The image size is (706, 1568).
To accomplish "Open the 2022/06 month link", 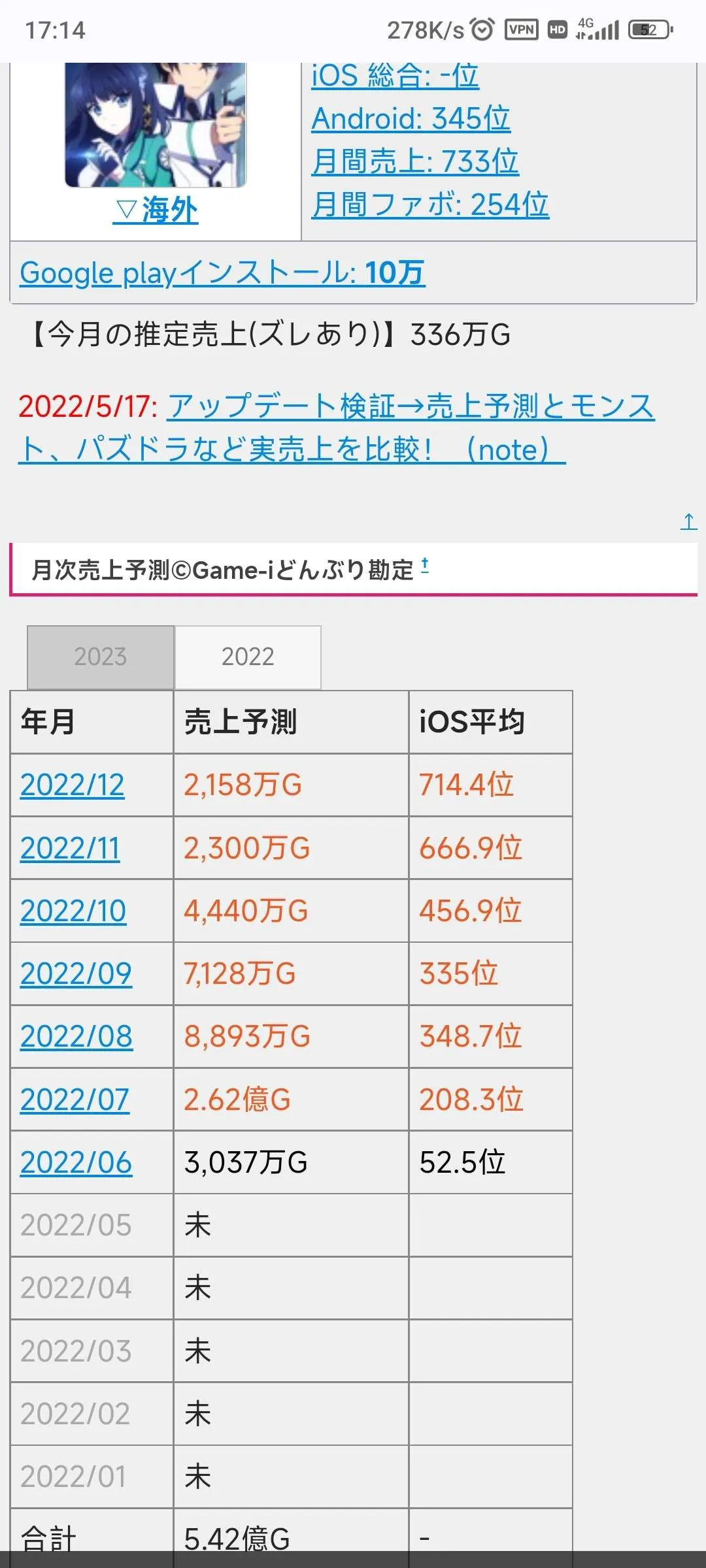I will tap(76, 1163).
